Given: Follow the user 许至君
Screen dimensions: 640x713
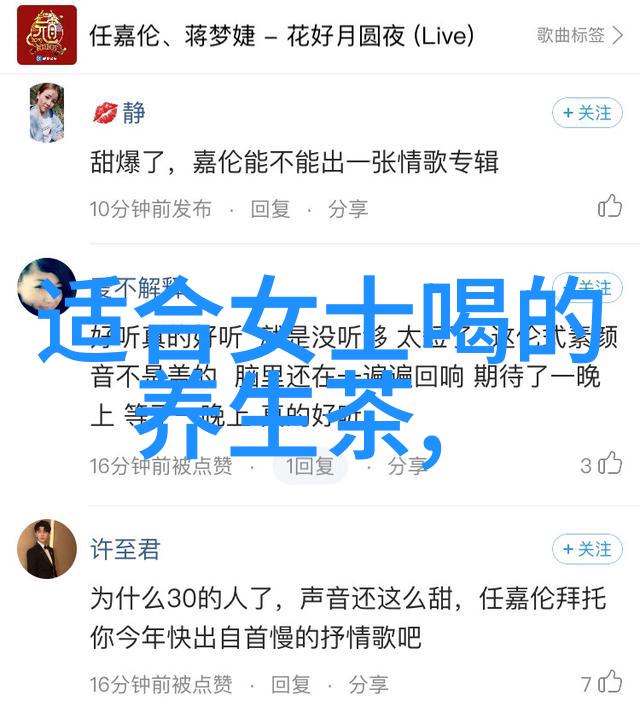Looking at the screenshot, I should click(587, 549).
